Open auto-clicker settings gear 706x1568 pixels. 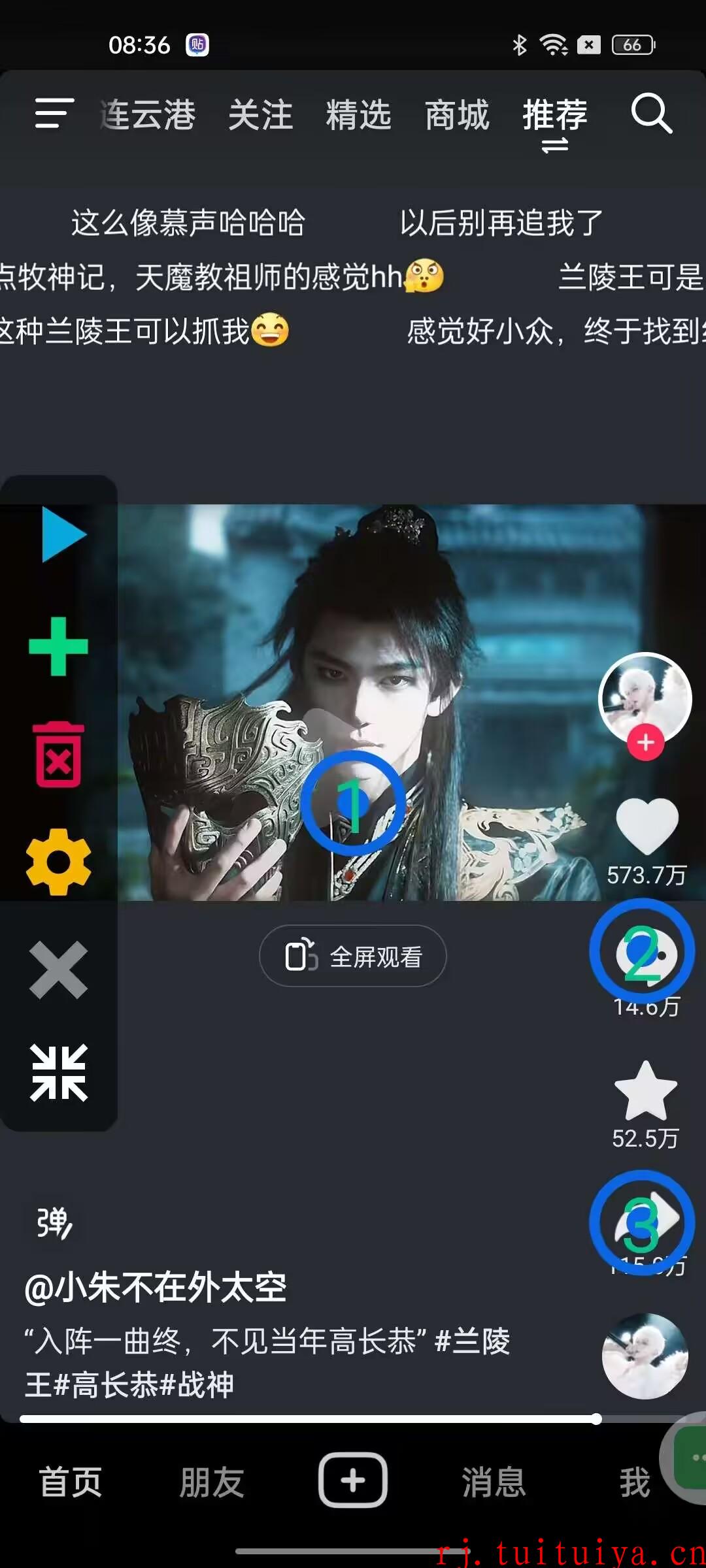[58, 862]
